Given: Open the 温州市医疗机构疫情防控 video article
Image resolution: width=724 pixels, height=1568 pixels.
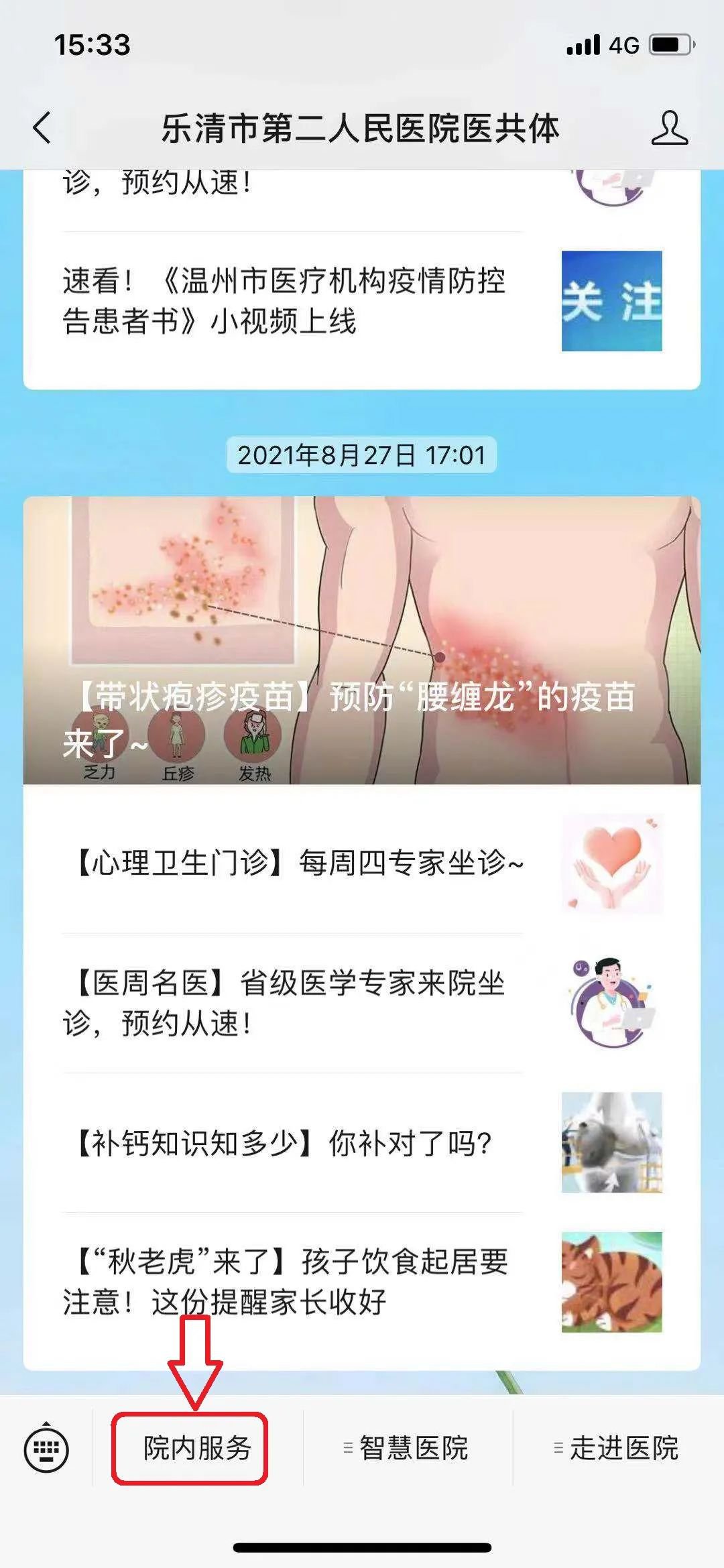Looking at the screenshot, I should (x=285, y=300).
